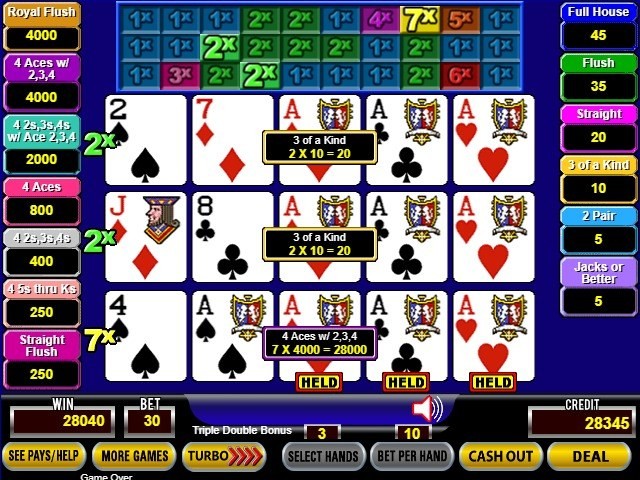Cash out your credits
This screenshot has width=640, height=480.
pos(500,456)
